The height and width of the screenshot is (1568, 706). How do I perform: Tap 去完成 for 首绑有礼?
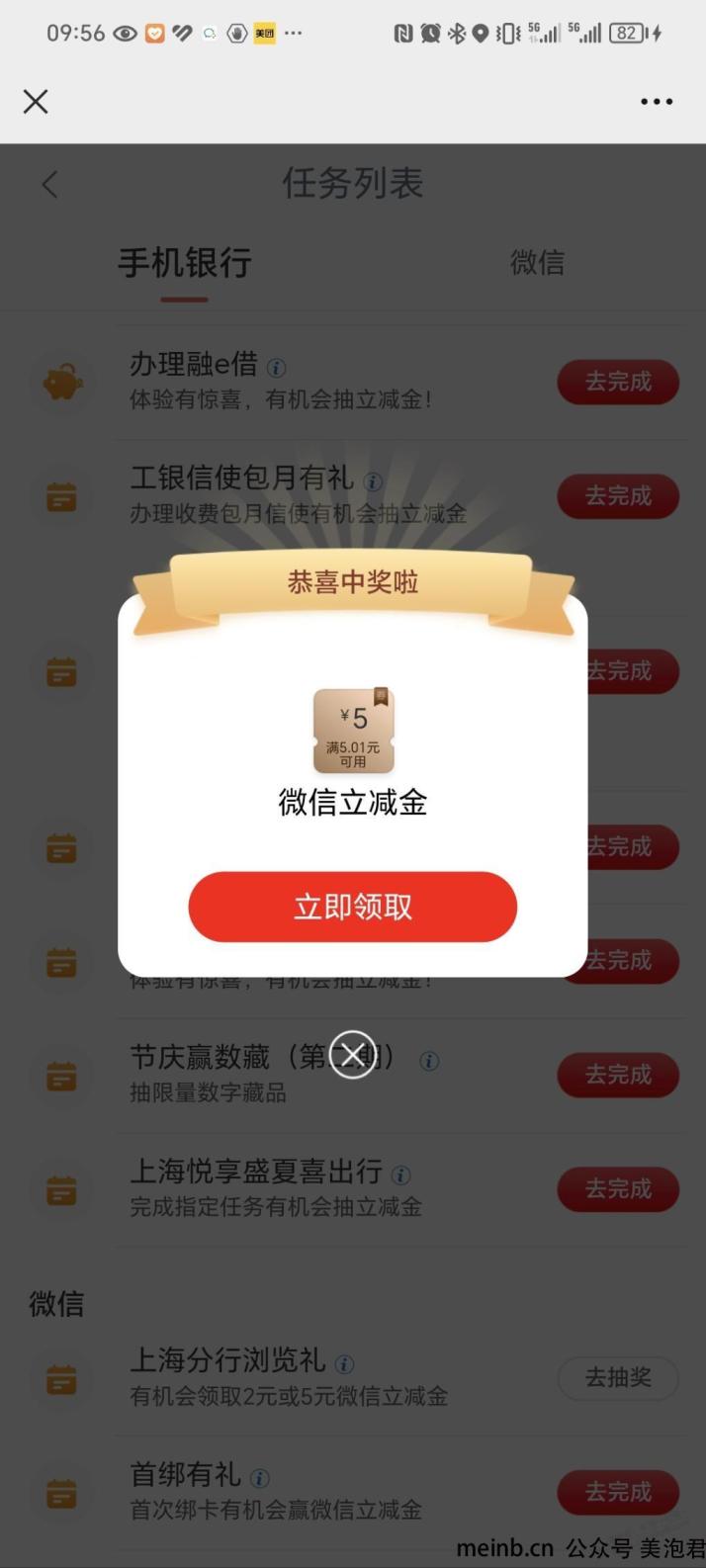[x=618, y=1491]
